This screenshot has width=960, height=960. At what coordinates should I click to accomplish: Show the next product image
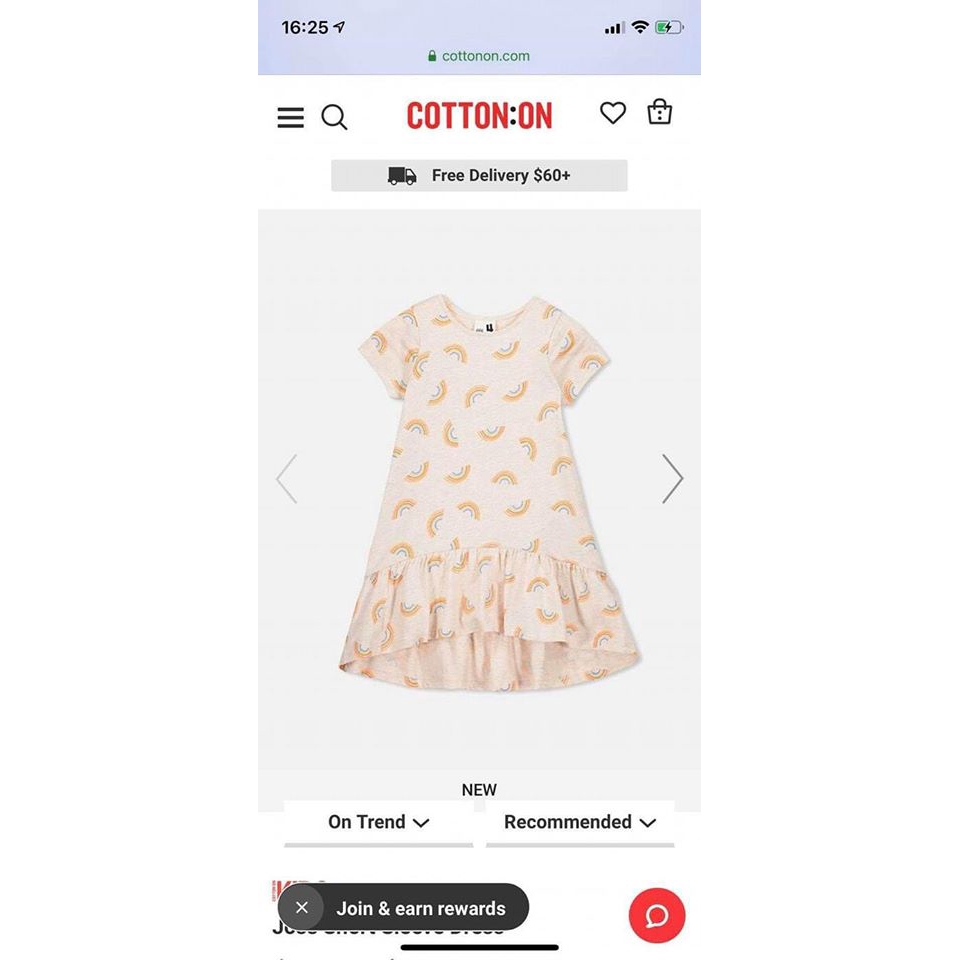pyautogui.click(x=672, y=479)
